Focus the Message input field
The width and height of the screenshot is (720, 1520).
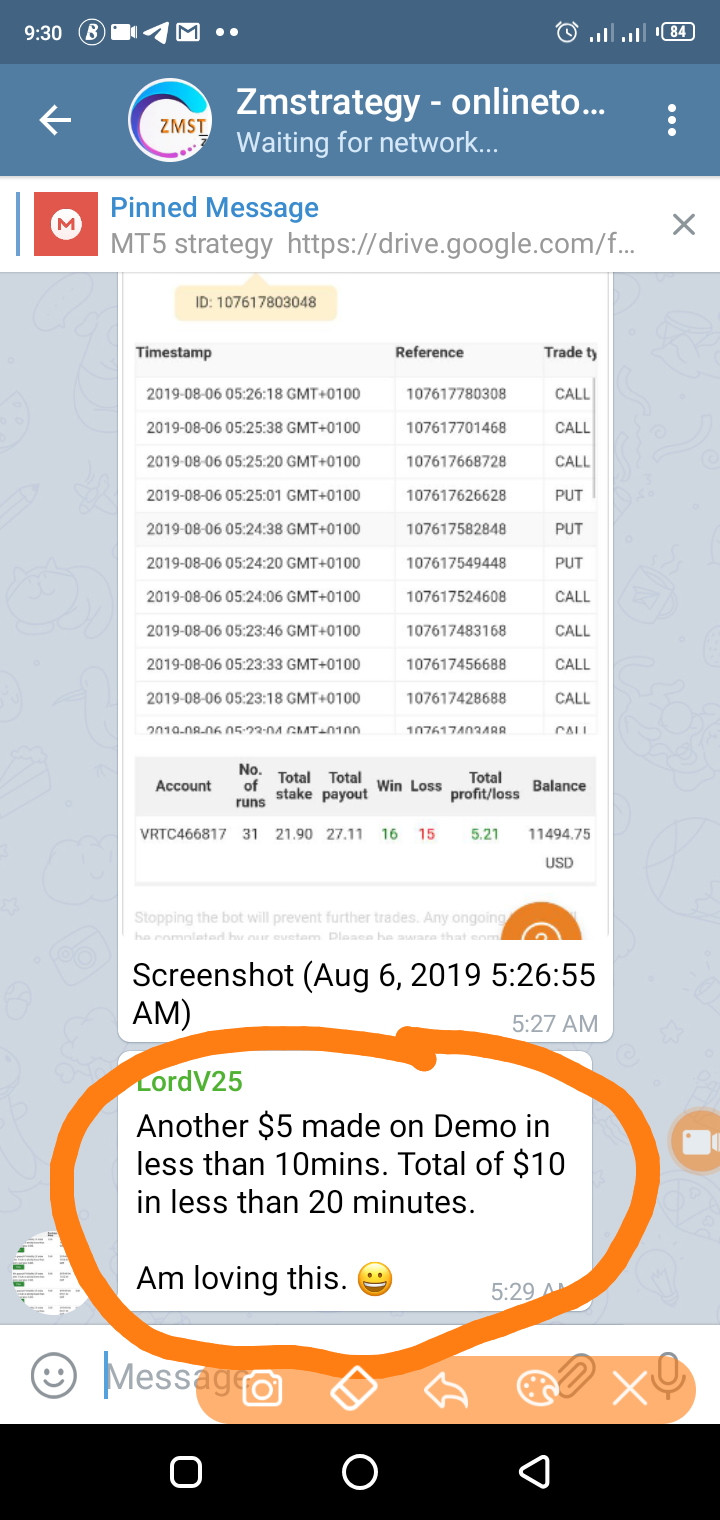150,1378
